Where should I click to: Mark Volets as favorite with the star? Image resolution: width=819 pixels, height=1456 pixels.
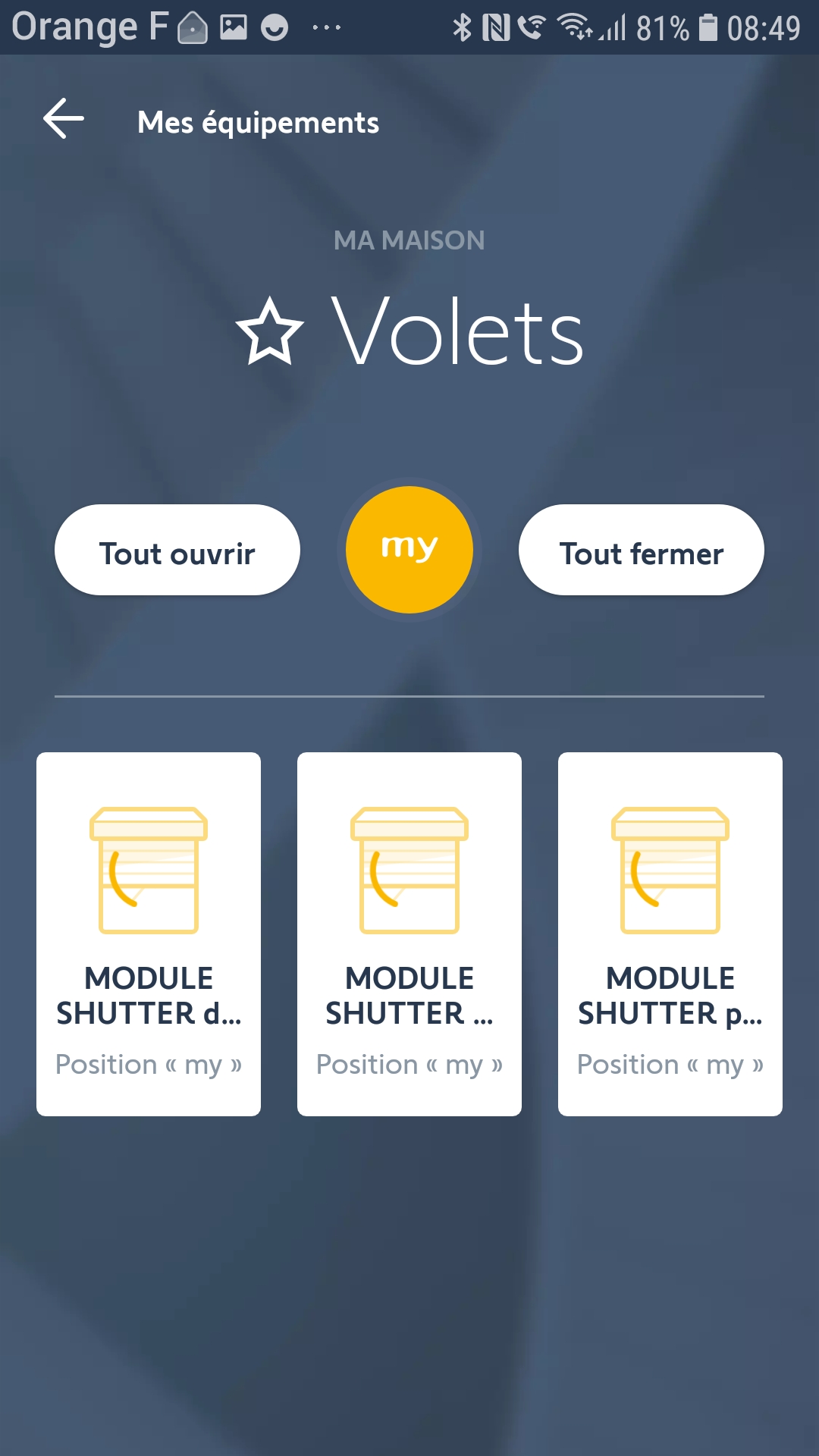270,331
